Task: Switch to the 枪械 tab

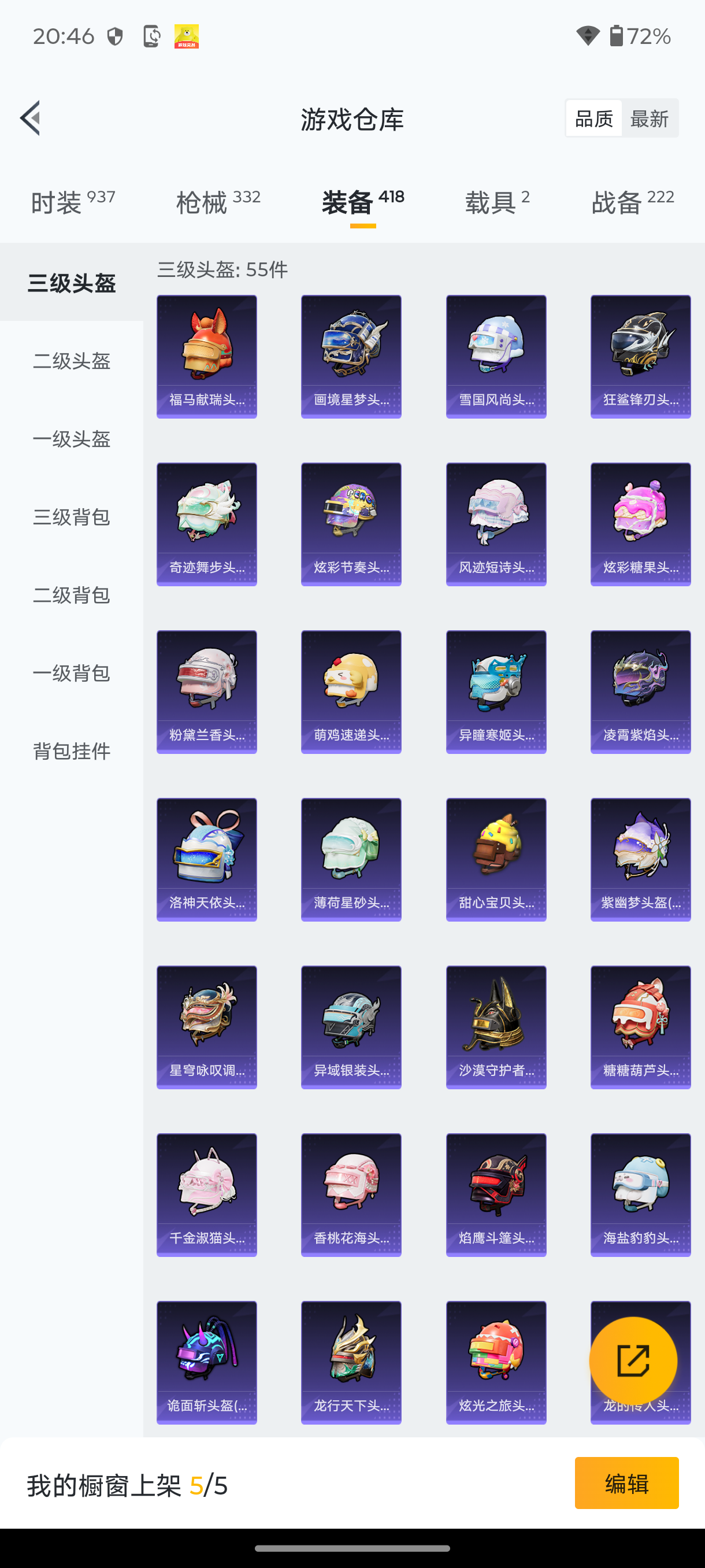Action: point(218,202)
